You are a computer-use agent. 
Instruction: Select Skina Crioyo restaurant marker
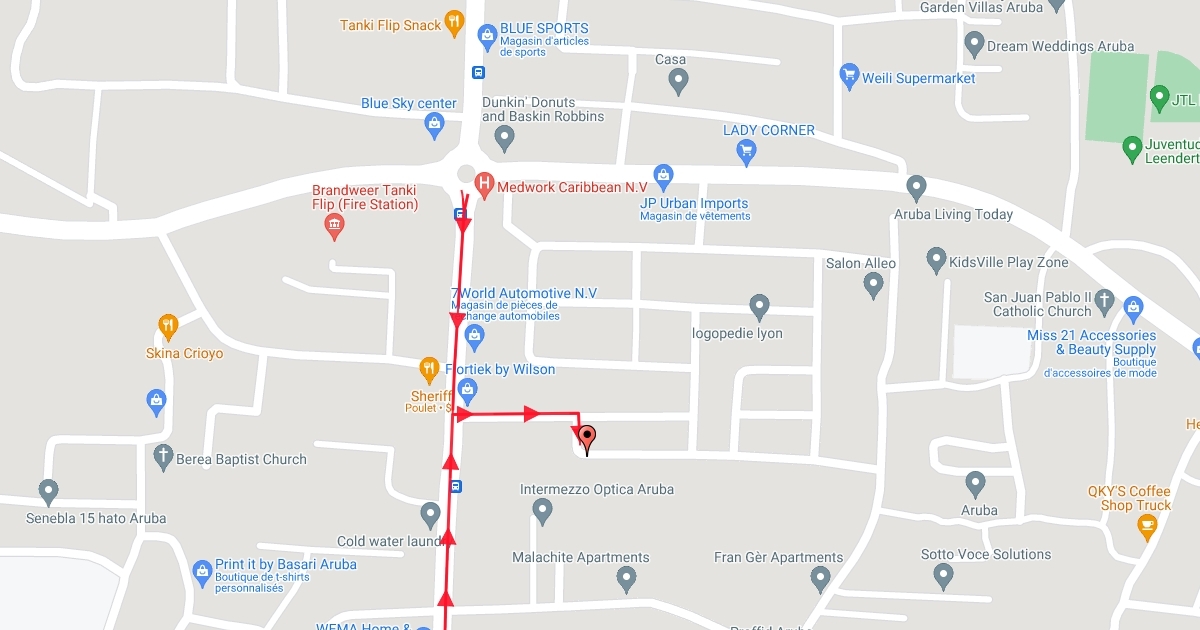[168, 326]
